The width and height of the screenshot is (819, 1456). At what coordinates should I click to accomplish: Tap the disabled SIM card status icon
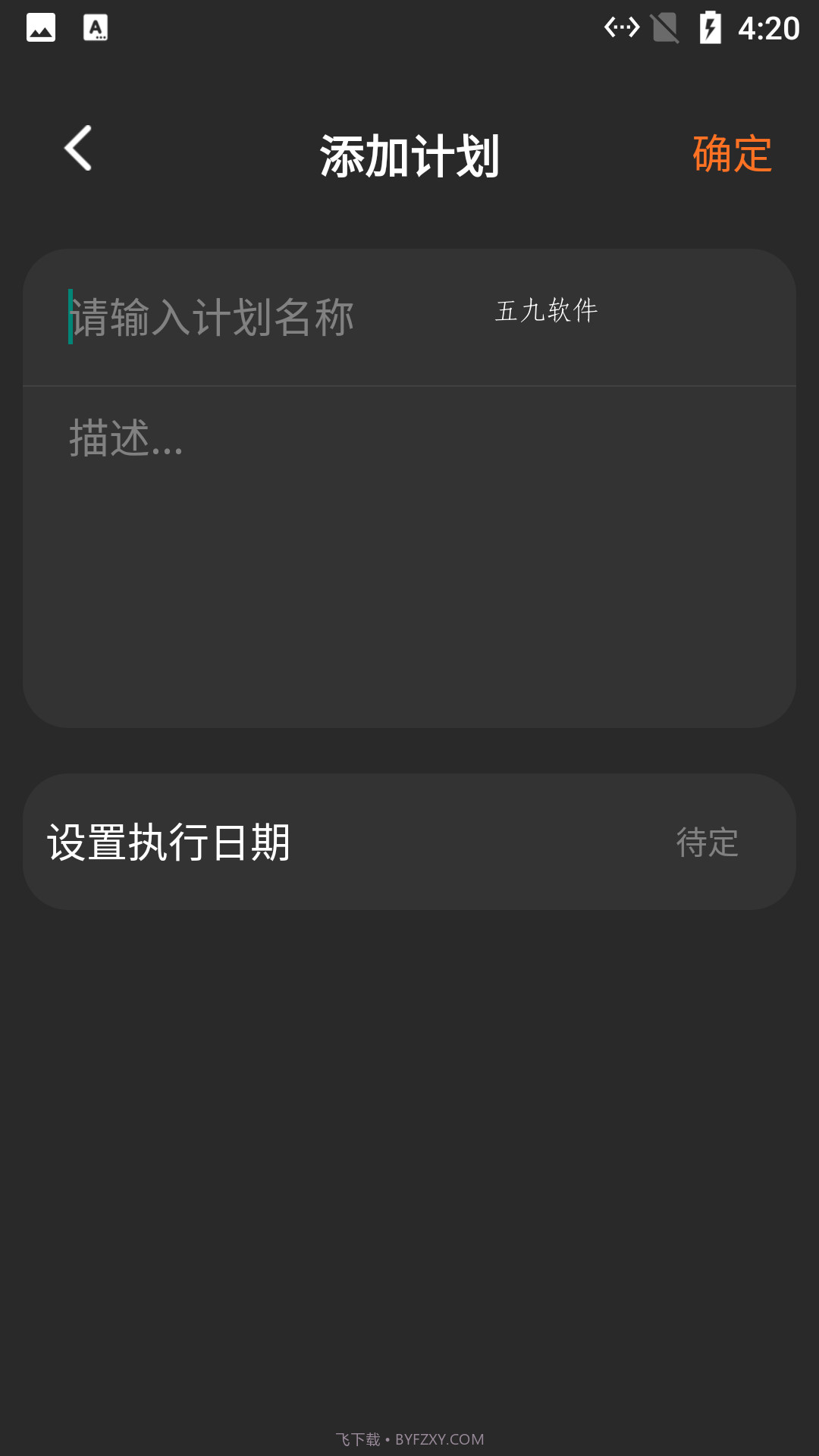coord(666,28)
